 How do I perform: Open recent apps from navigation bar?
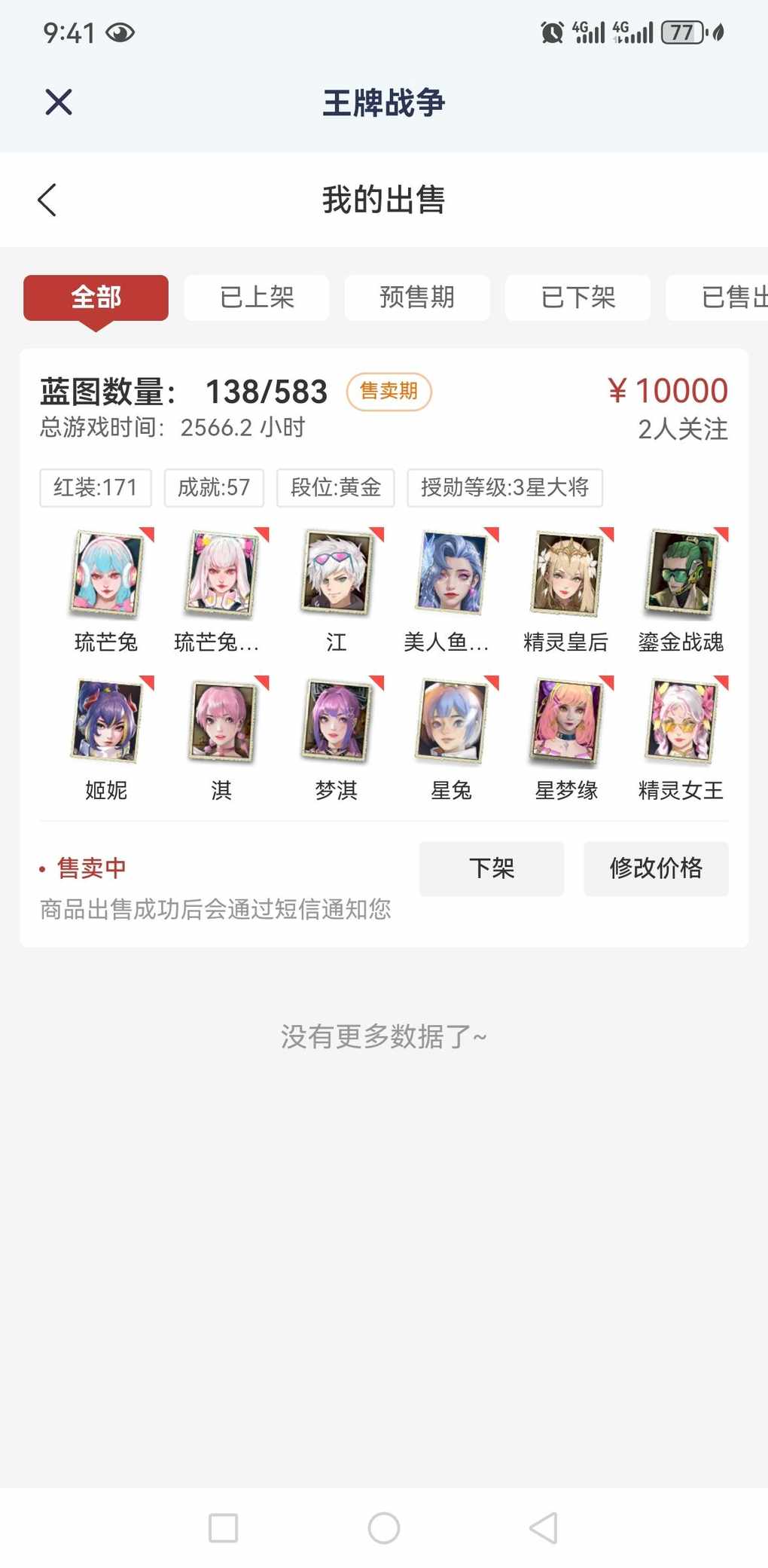[x=223, y=1528]
